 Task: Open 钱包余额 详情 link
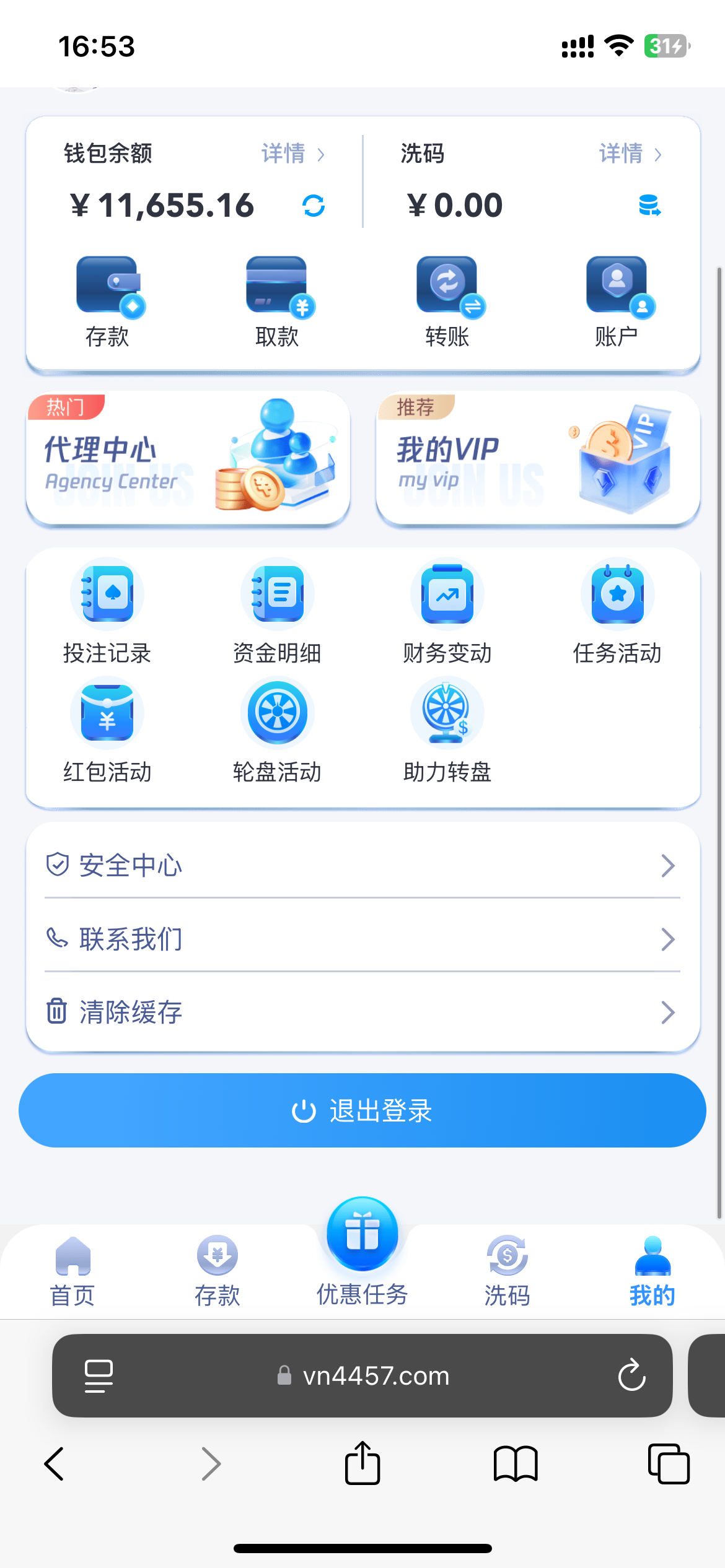pyautogui.click(x=292, y=154)
